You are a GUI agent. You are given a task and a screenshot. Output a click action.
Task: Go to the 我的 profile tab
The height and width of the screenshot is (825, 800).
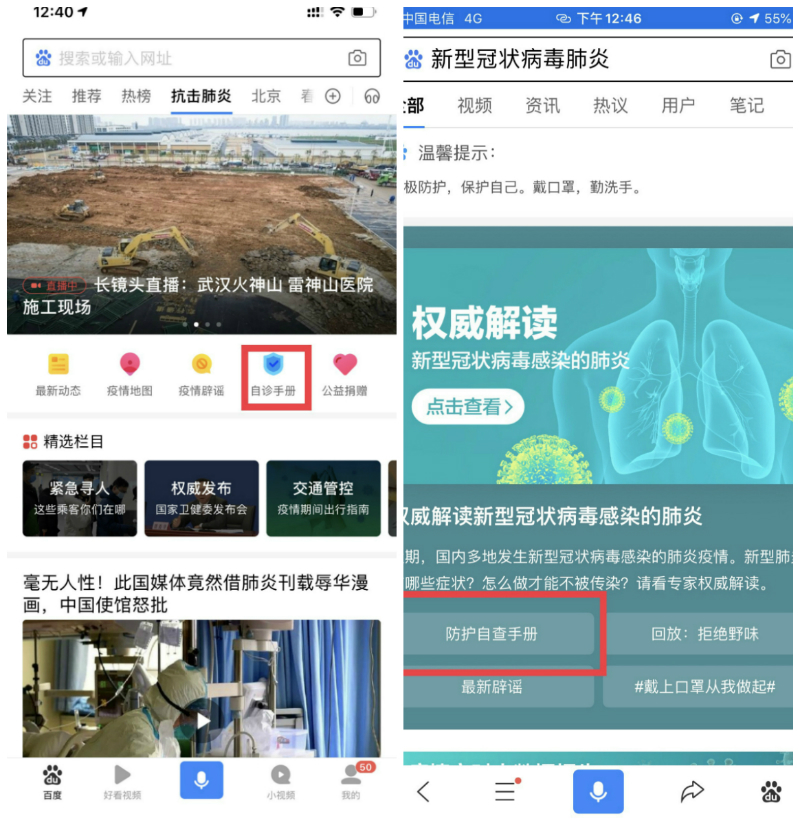pos(350,781)
